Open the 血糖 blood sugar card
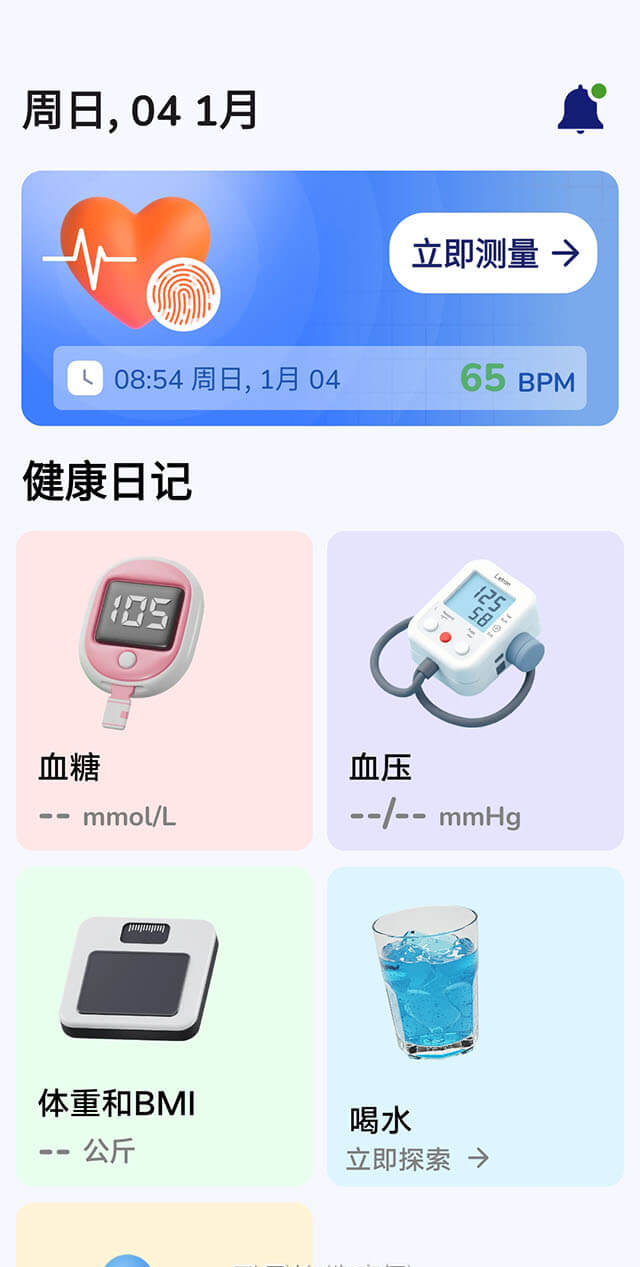This screenshot has width=640, height=1267. 164,690
